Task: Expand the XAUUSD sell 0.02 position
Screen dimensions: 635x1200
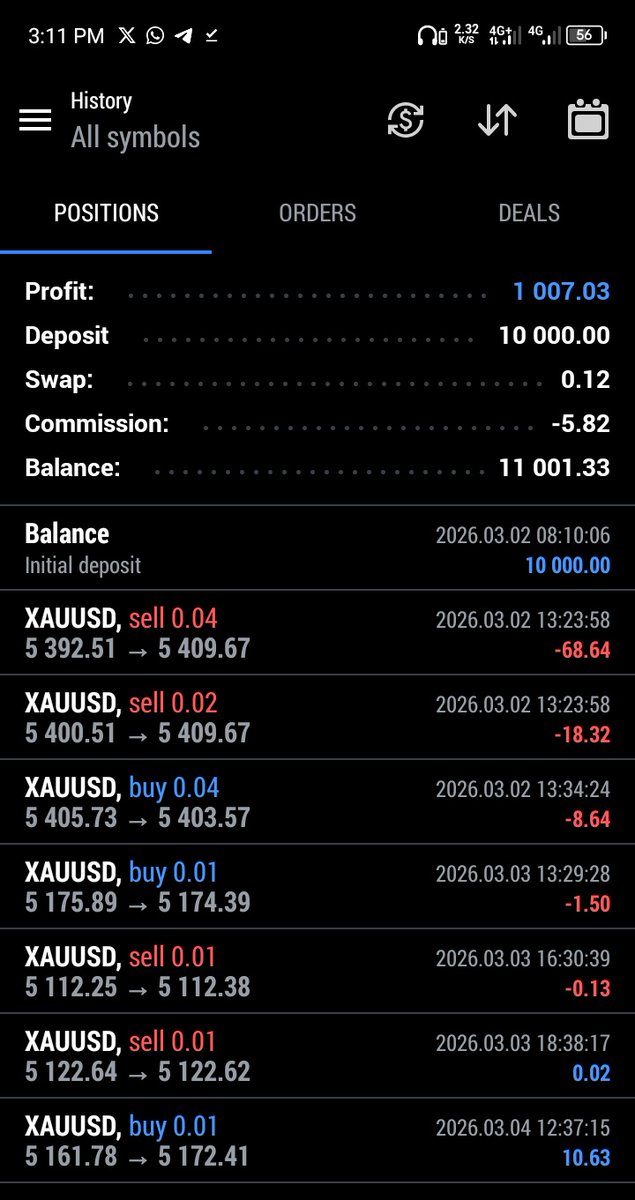Action: (317, 718)
